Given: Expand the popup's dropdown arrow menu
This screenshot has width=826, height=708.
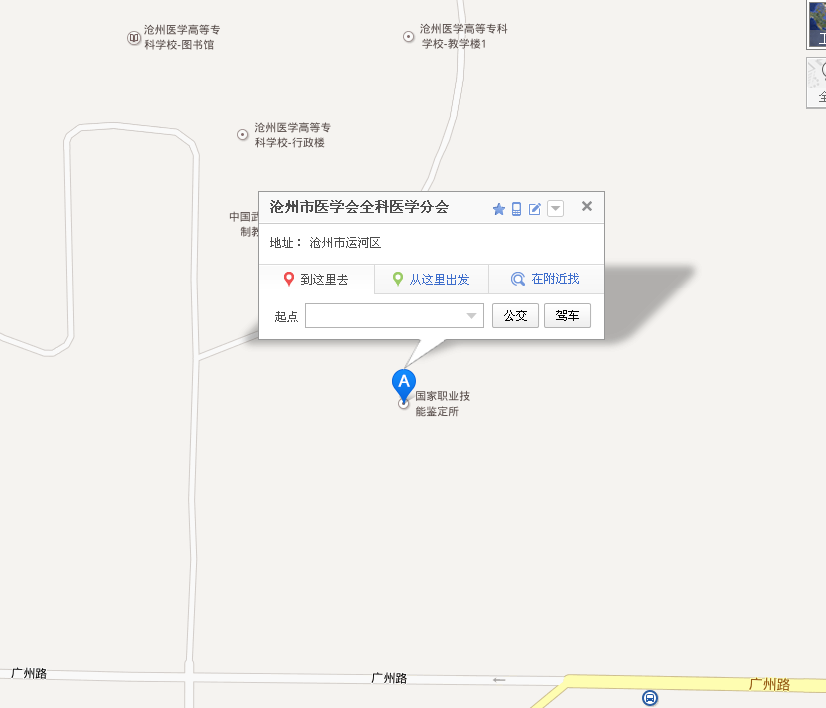Looking at the screenshot, I should point(556,209).
